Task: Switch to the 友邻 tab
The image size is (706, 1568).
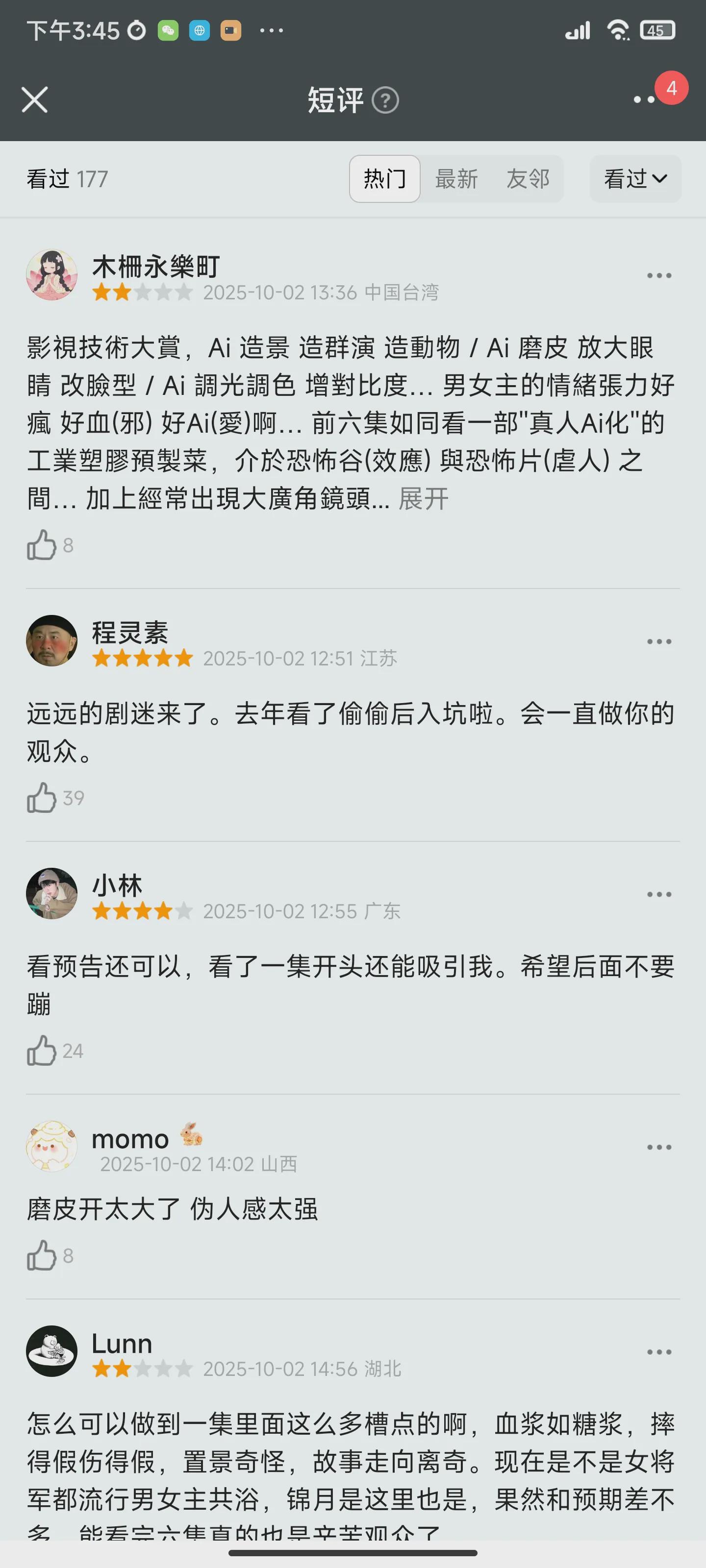Action: click(x=528, y=179)
